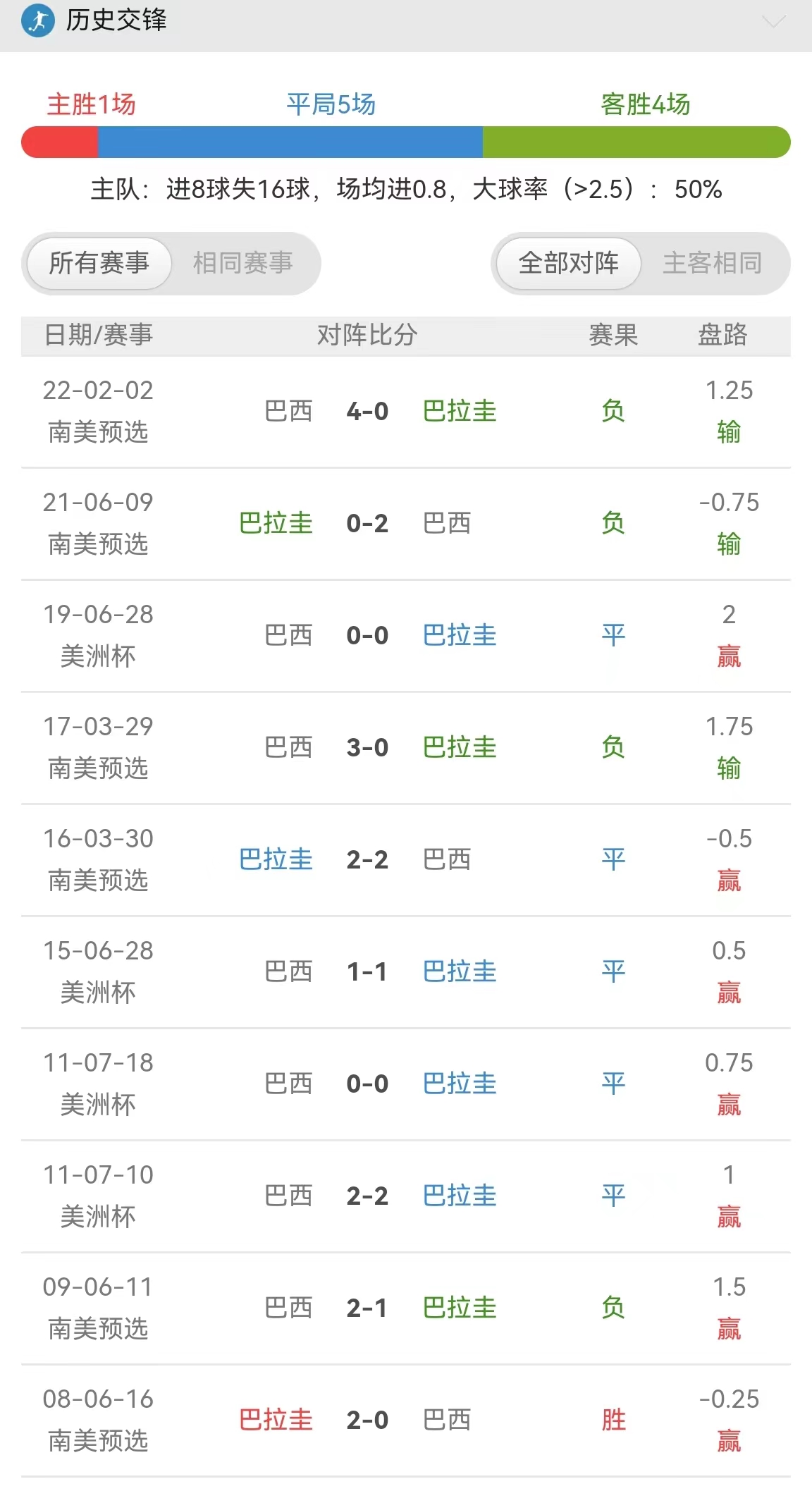Click the 主队 statistics summary text
Viewport: 812px width, 1491px height.
(406, 188)
